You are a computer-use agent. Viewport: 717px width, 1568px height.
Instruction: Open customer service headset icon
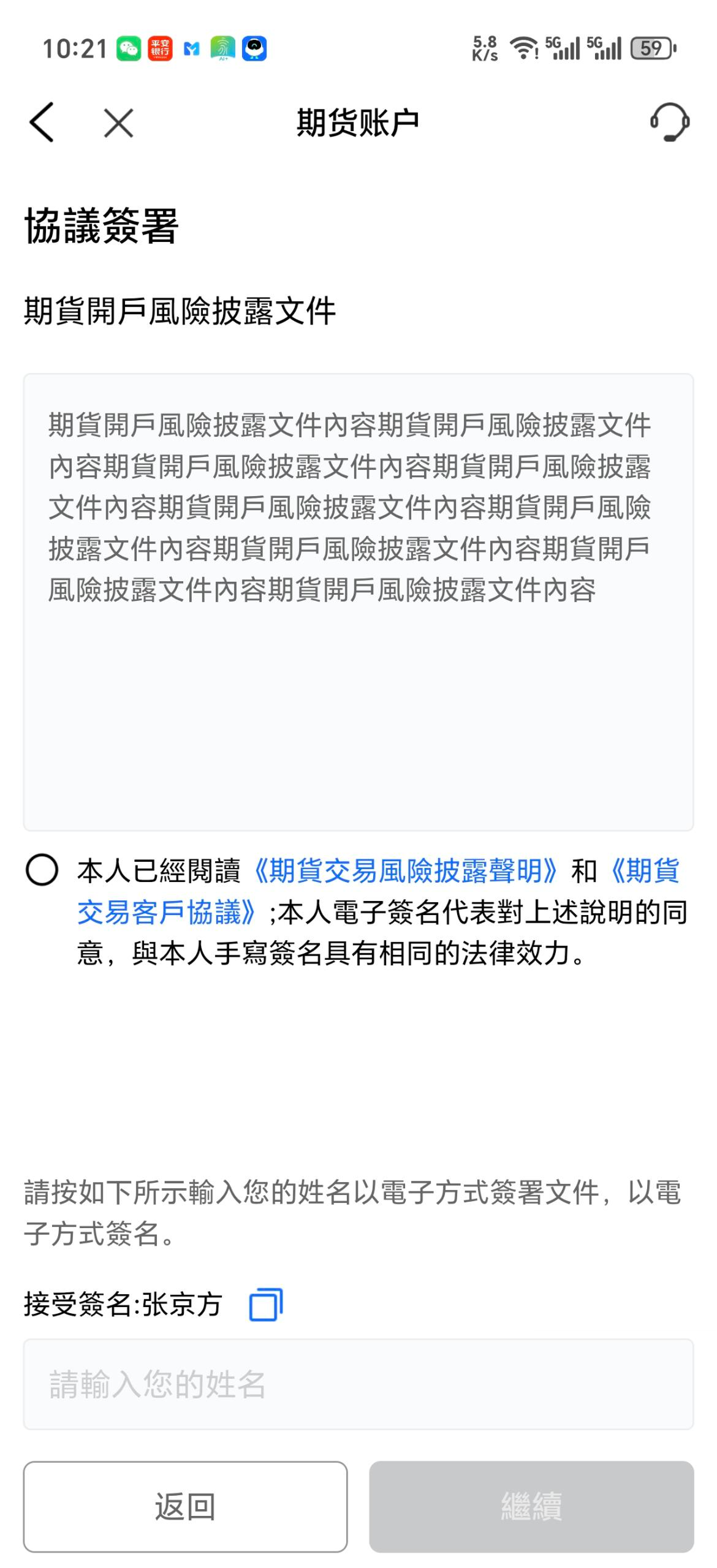click(x=669, y=122)
